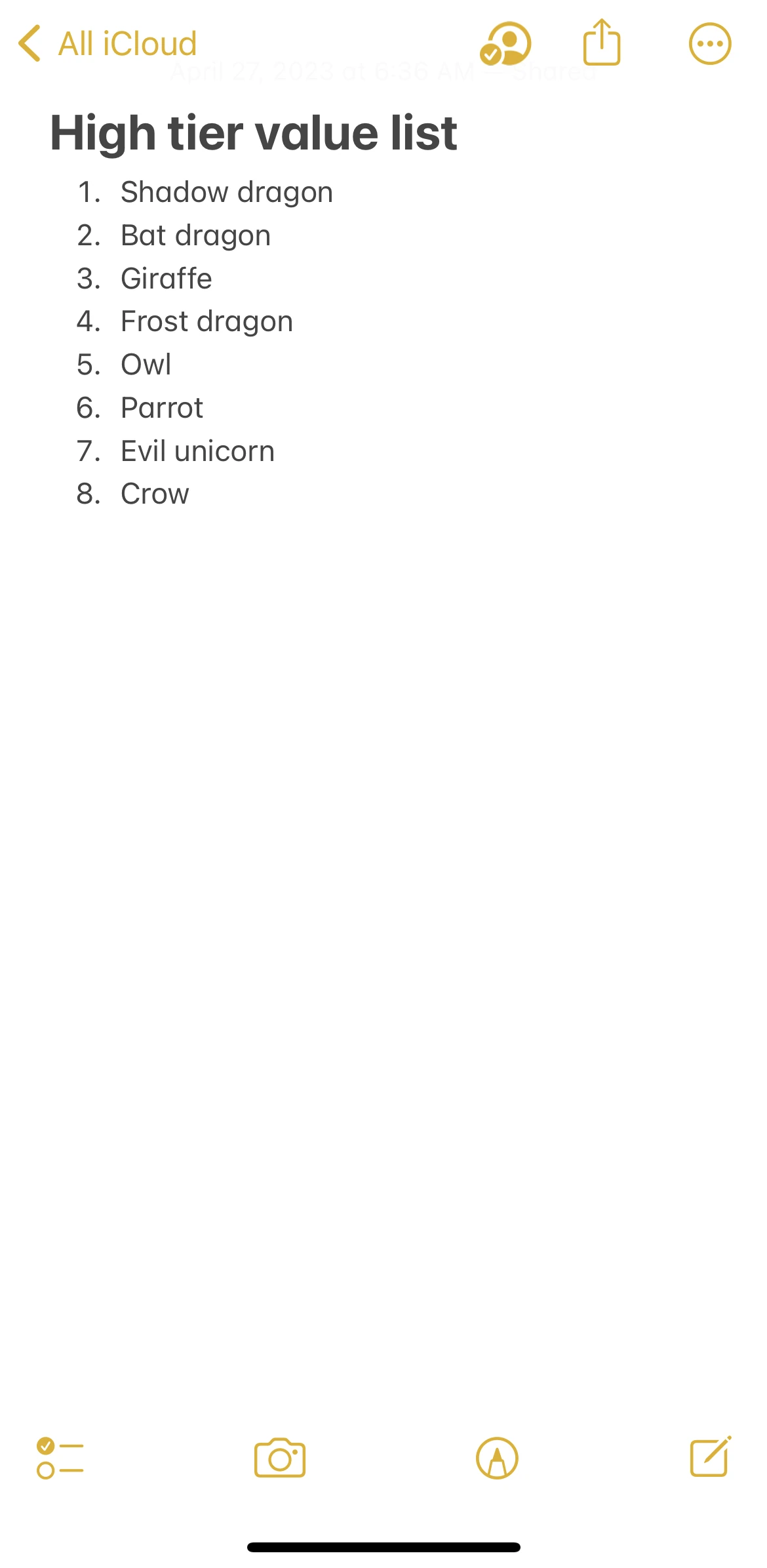
Task: Open the markup pen tool
Action: [x=497, y=1458]
